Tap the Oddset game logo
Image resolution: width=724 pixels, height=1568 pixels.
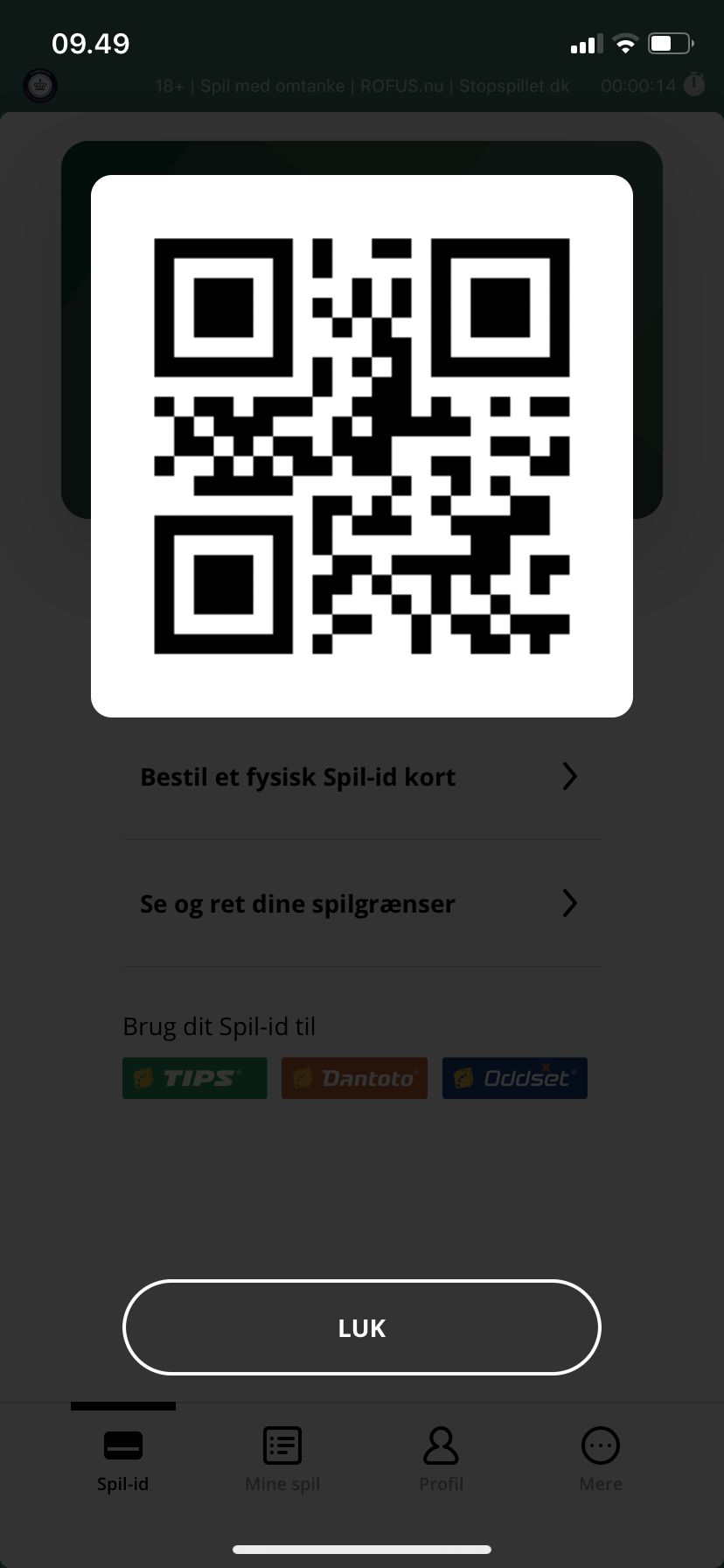(x=515, y=1078)
